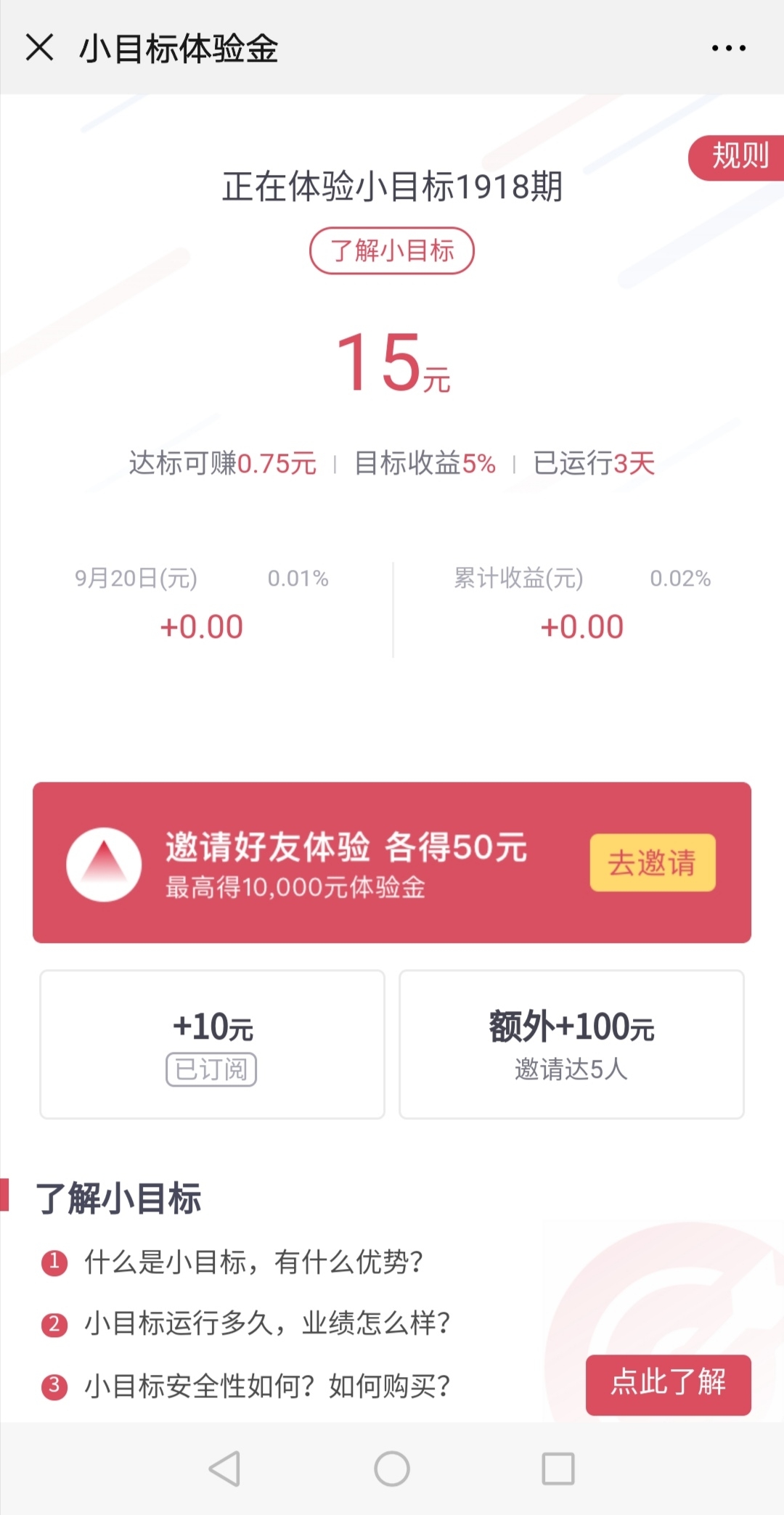The image size is (784, 1515).
Task: Go to the system home screen
Action: point(392,1469)
